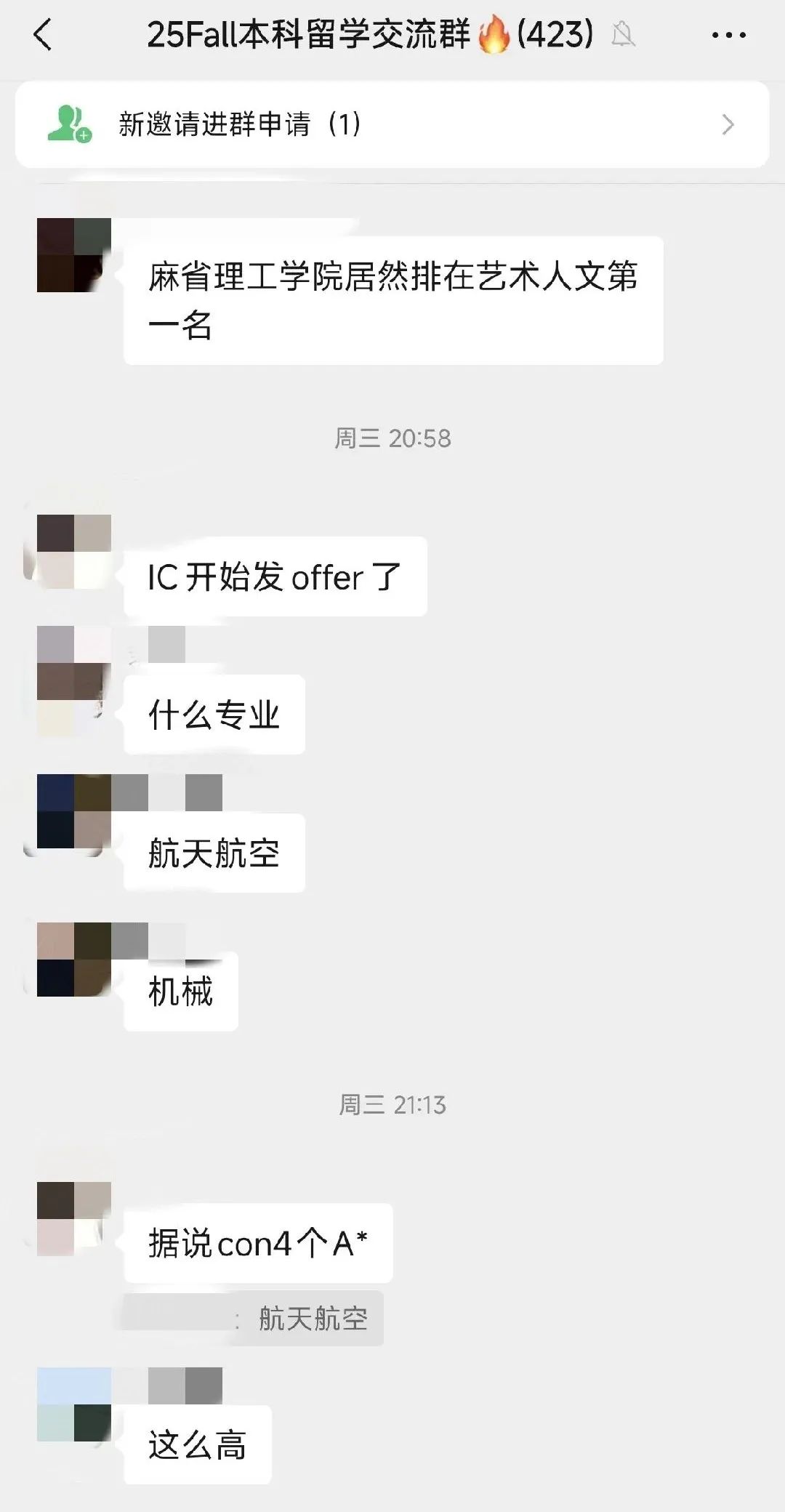Open the three-dot chat info menu

728,35
